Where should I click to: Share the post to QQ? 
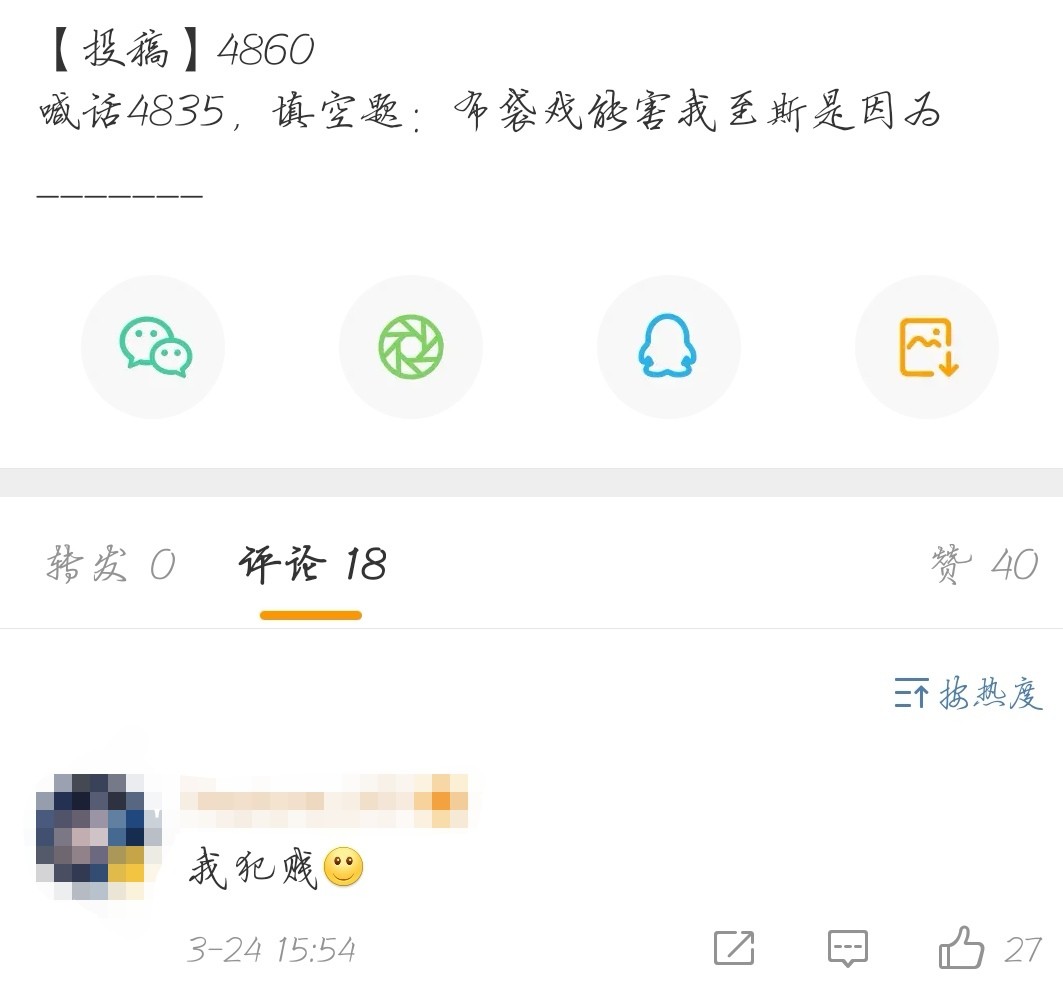[668, 347]
